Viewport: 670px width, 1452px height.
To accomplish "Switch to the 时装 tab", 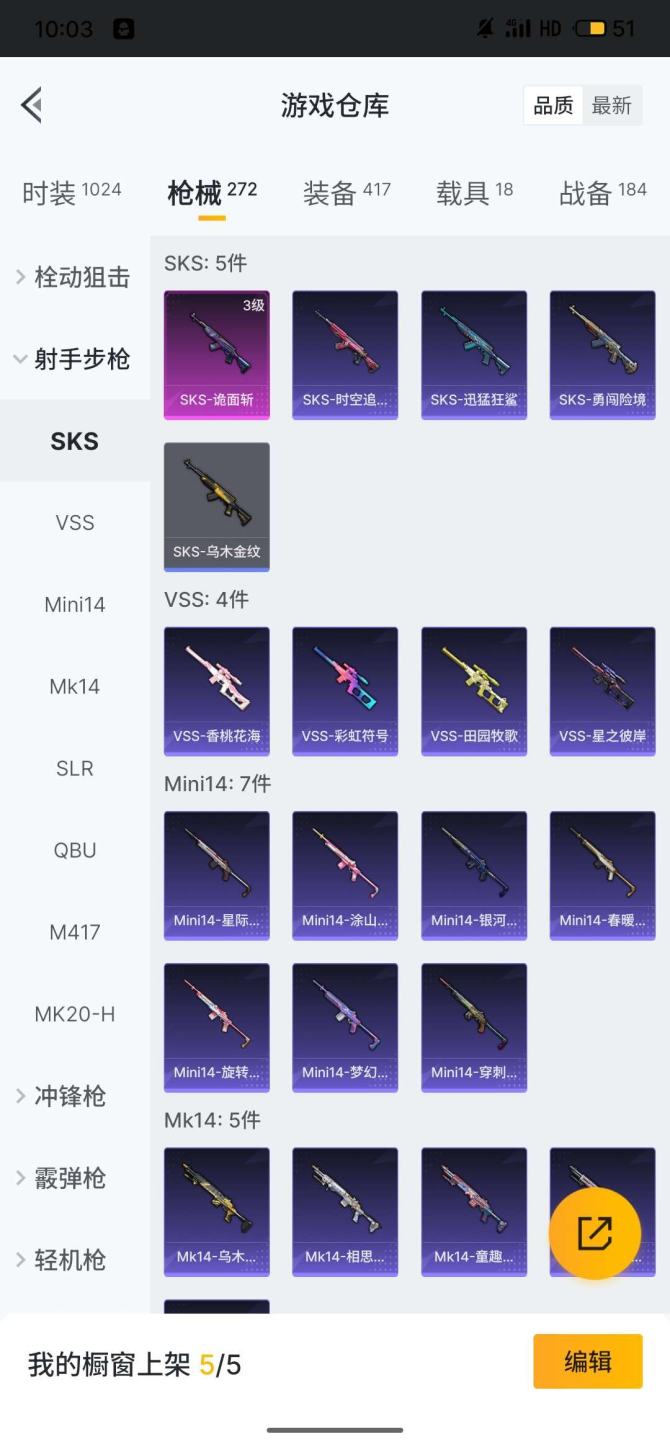I will tap(71, 192).
